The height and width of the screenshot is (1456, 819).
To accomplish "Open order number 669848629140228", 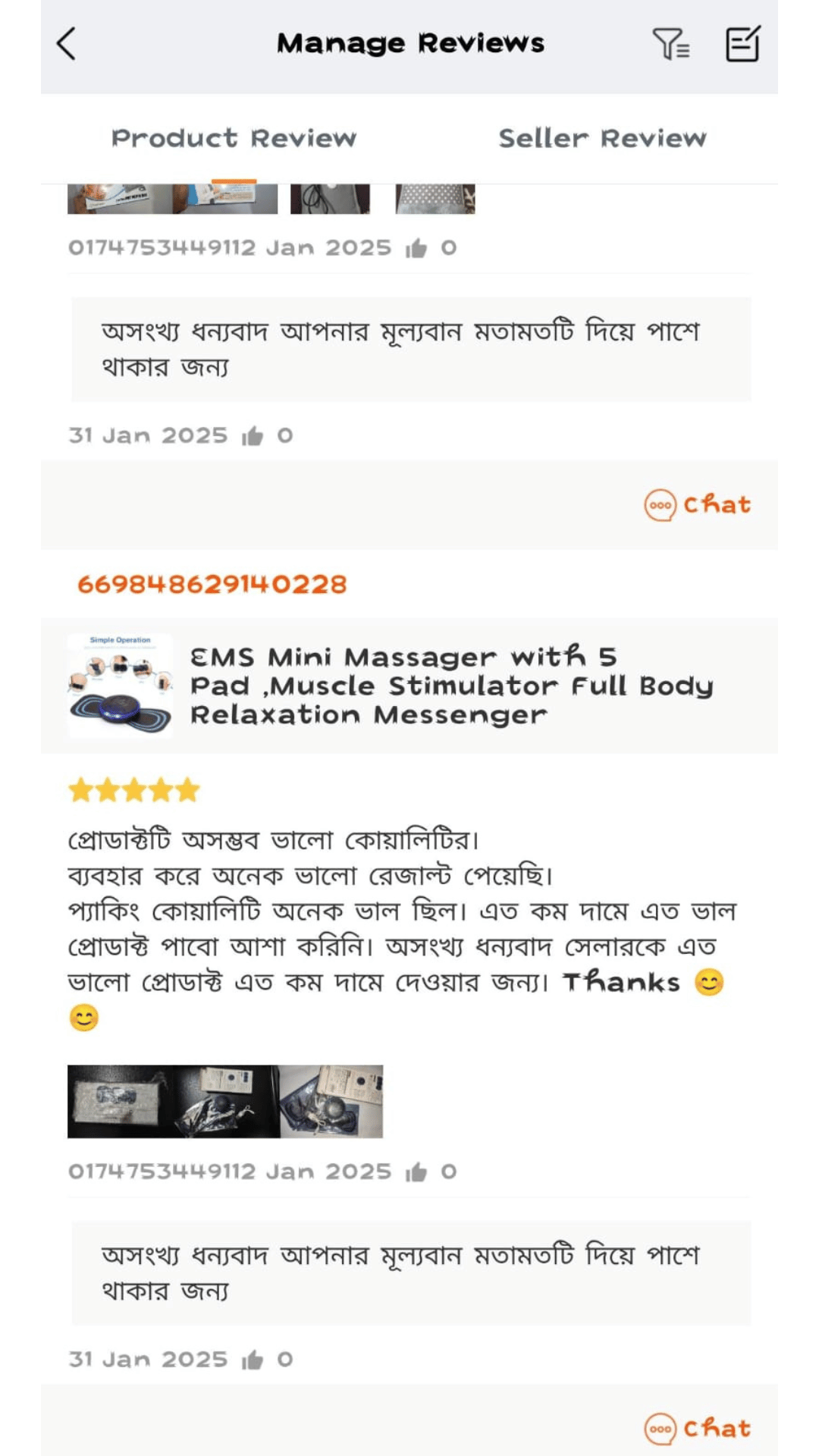I will [212, 585].
